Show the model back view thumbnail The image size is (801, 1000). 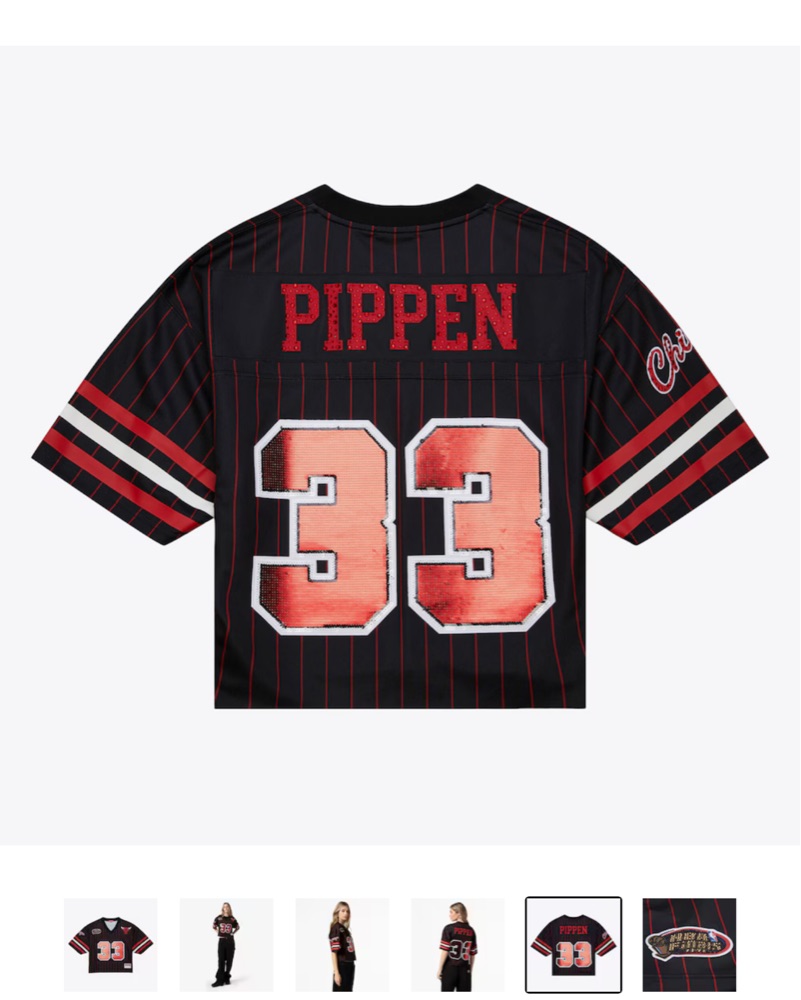(x=458, y=944)
